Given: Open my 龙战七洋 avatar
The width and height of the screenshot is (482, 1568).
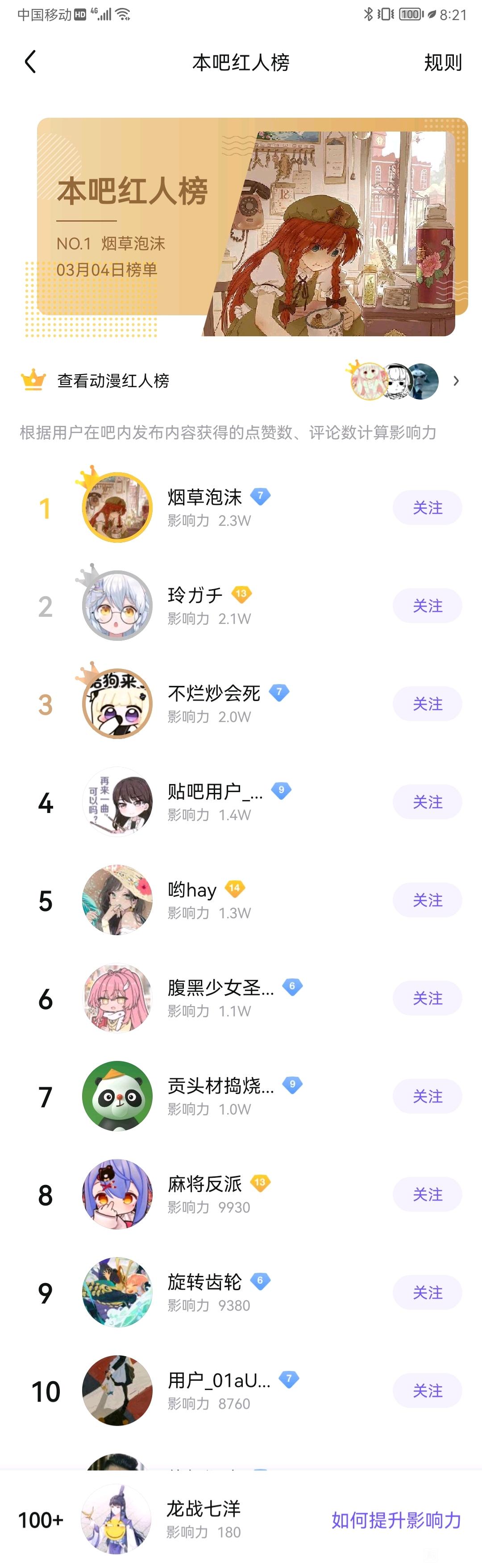Looking at the screenshot, I should pos(116,1519).
